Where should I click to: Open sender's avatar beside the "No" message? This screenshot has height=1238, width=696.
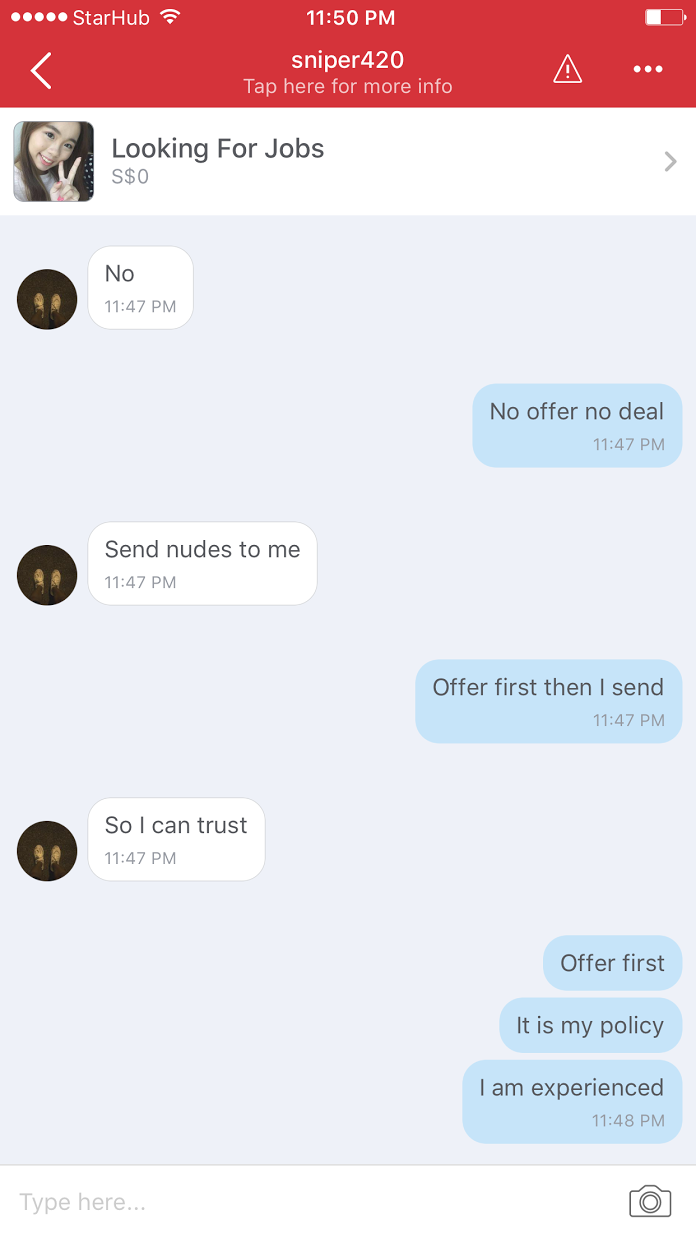[x=47, y=299]
